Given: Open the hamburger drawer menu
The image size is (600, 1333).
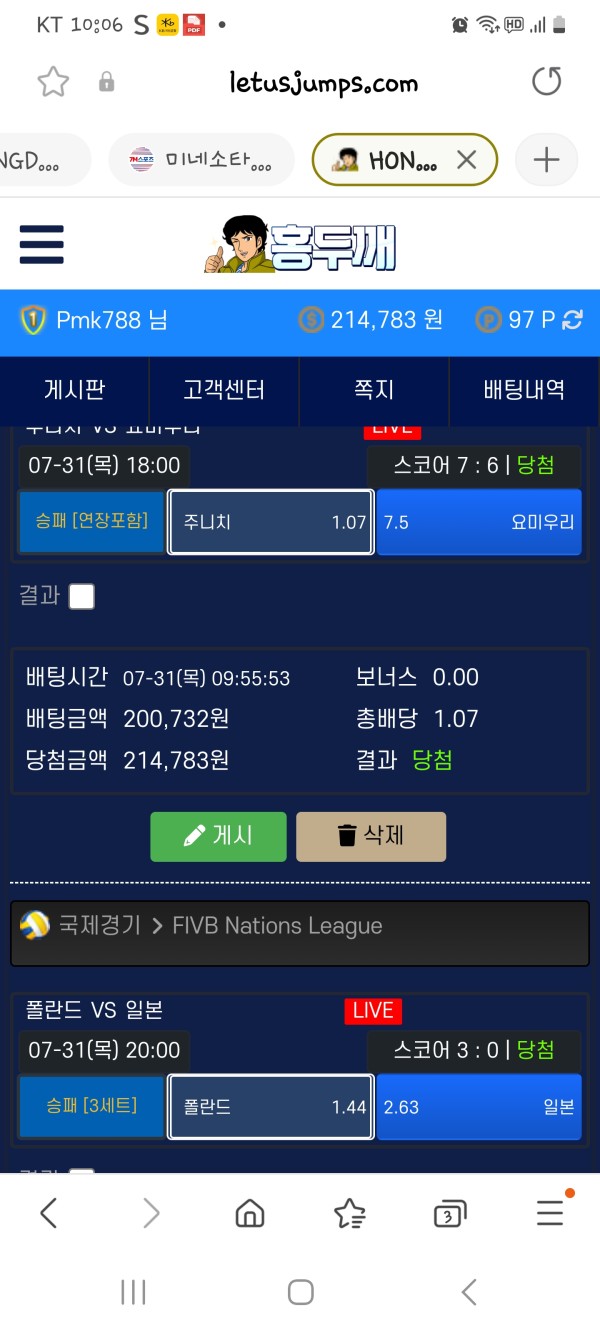Looking at the screenshot, I should [41, 245].
